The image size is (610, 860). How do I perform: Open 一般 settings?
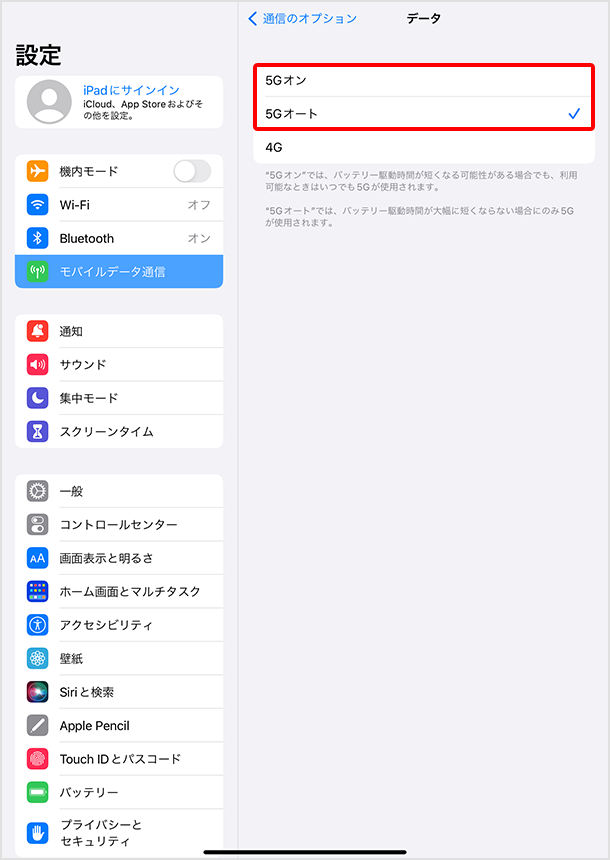119,491
